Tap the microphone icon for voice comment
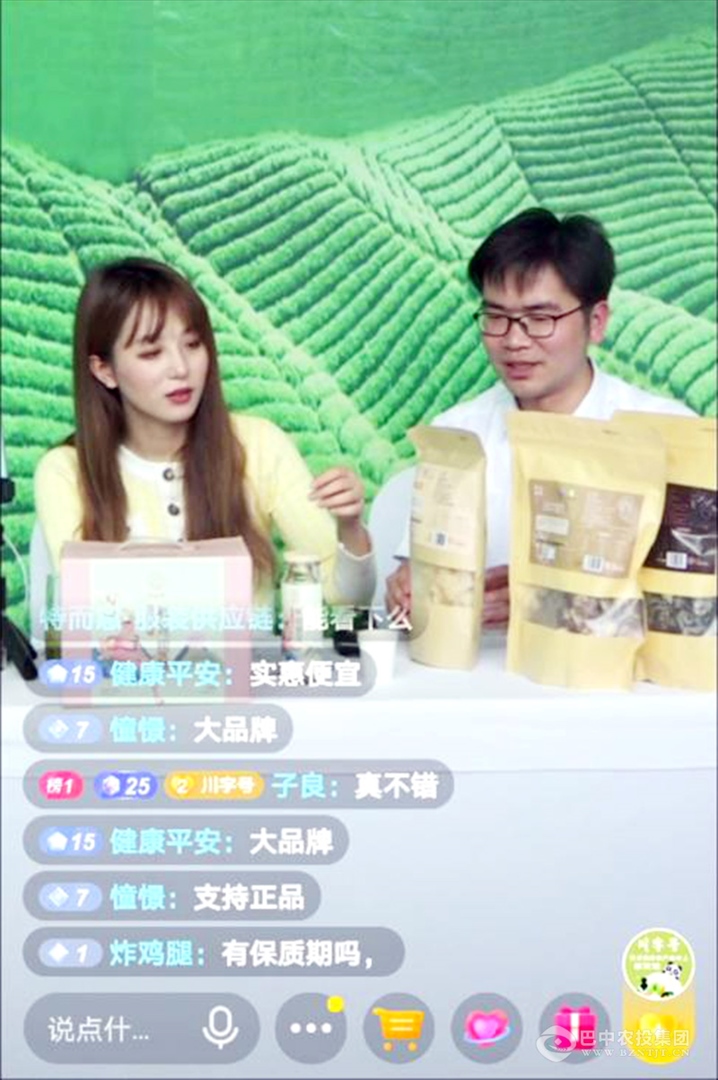The width and height of the screenshot is (718, 1080). (x=220, y=1028)
